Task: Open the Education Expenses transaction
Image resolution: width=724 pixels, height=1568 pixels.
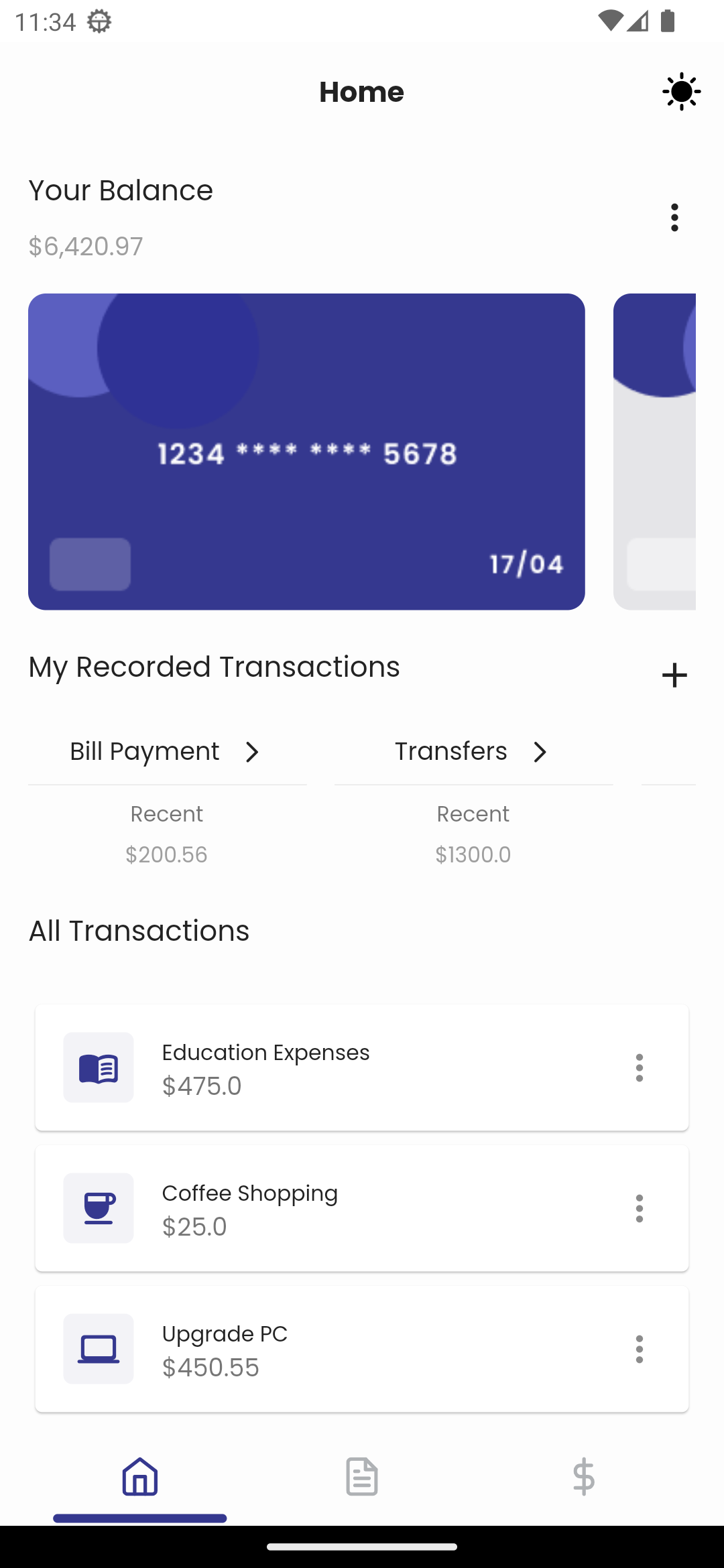Action: click(362, 1067)
